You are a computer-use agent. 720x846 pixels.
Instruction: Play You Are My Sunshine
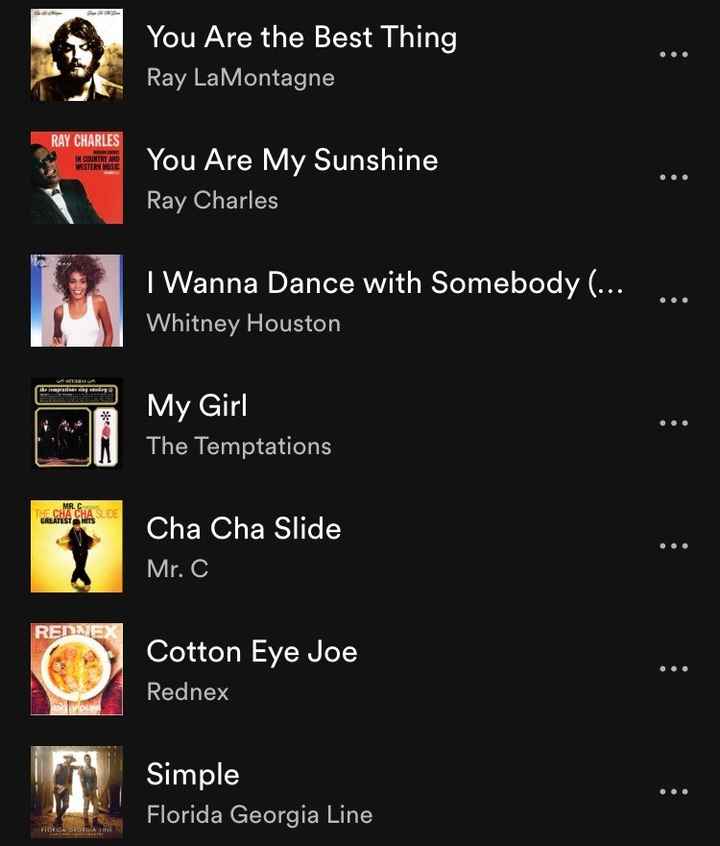tap(292, 159)
